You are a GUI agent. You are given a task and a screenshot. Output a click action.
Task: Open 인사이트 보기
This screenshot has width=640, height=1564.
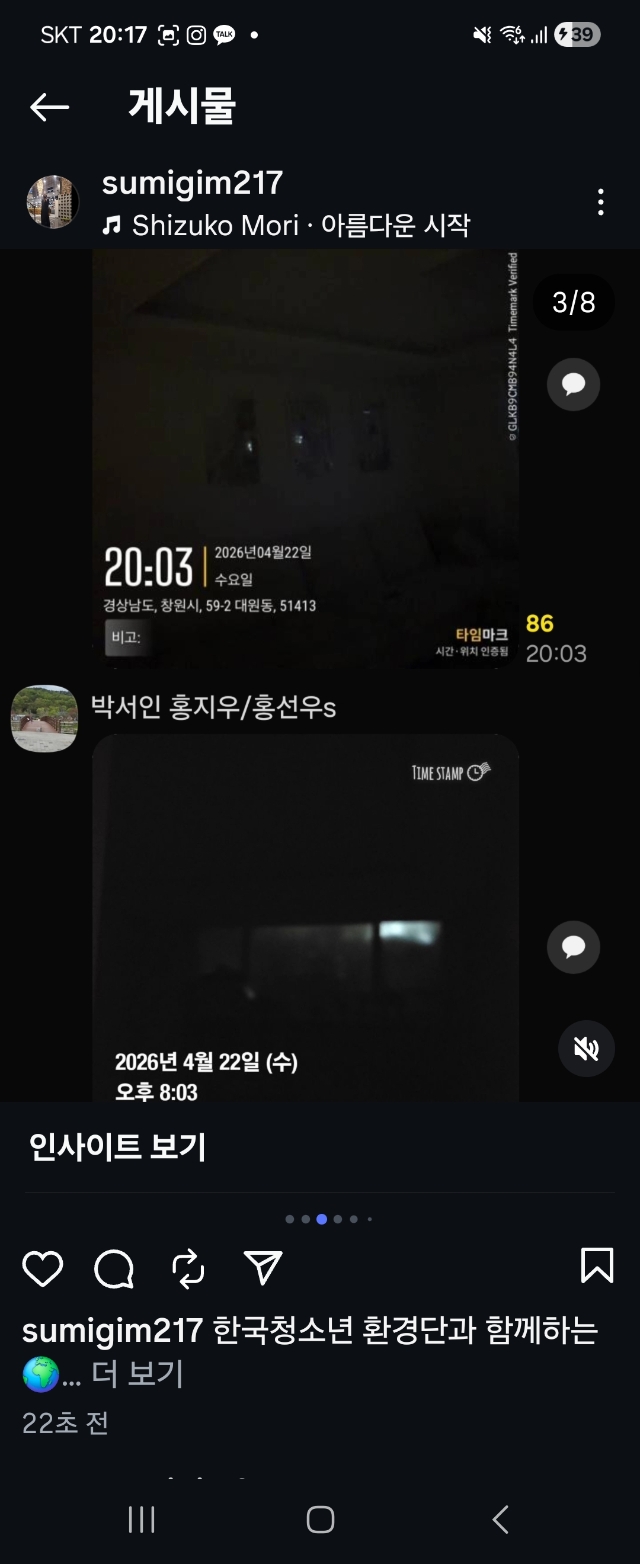(118, 1147)
